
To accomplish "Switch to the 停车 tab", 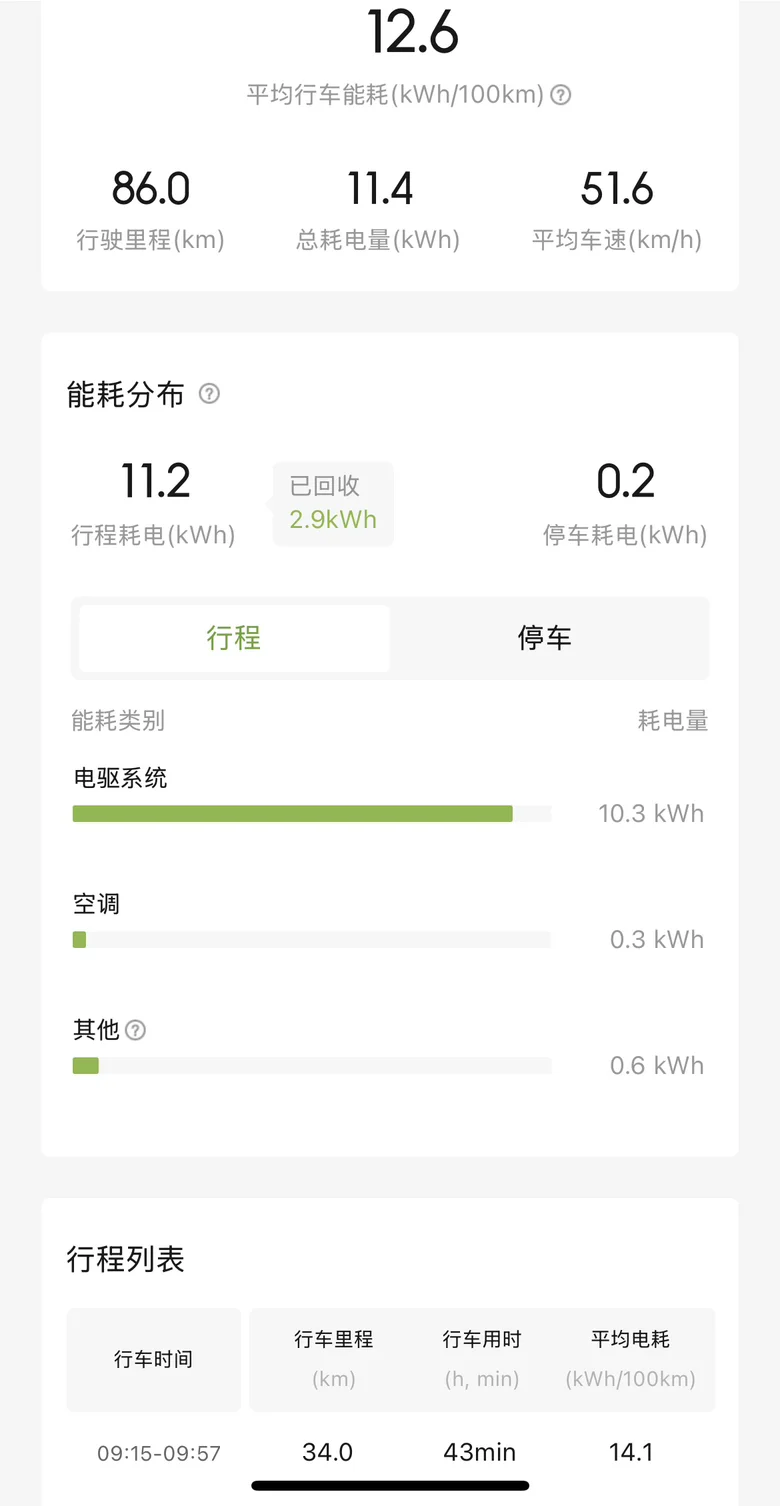I will point(544,638).
